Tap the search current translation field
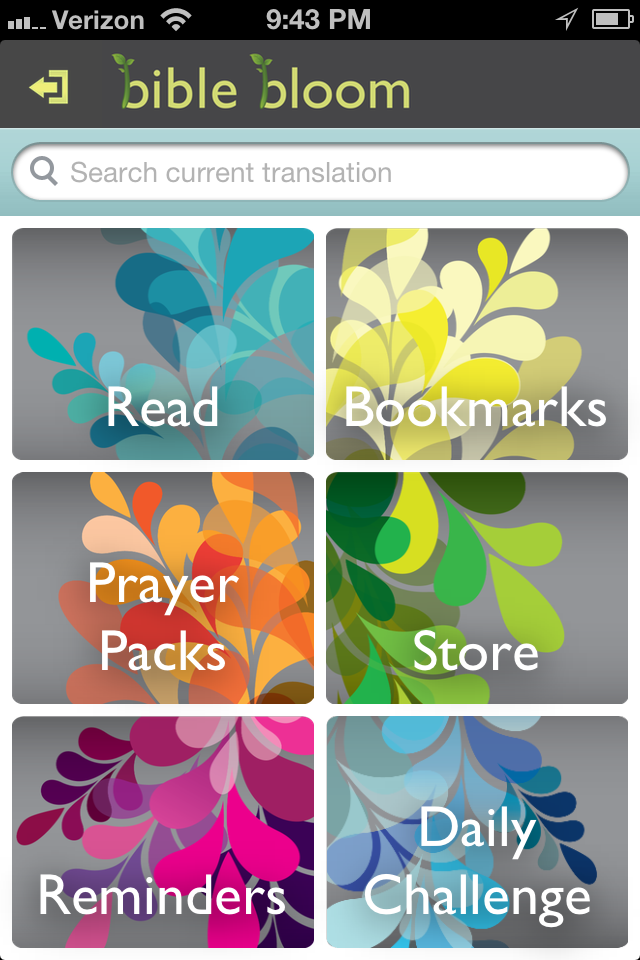Image resolution: width=640 pixels, height=960 pixels. click(x=320, y=172)
